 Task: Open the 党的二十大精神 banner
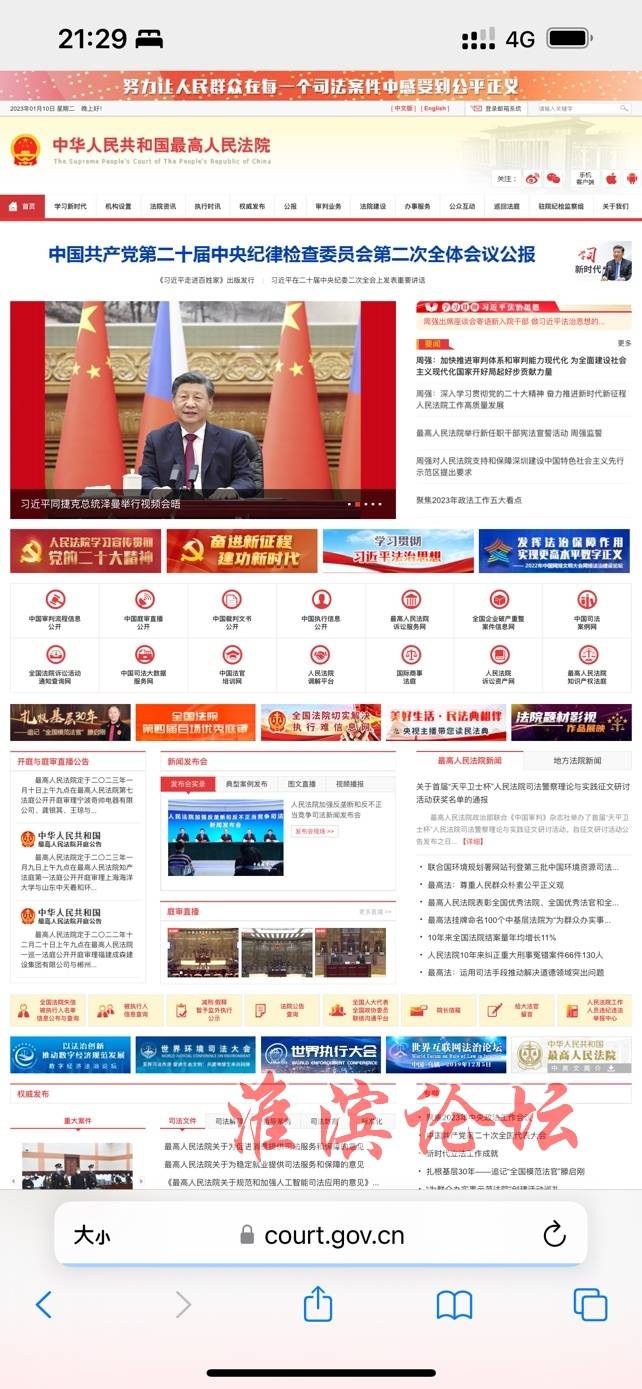click(85, 551)
